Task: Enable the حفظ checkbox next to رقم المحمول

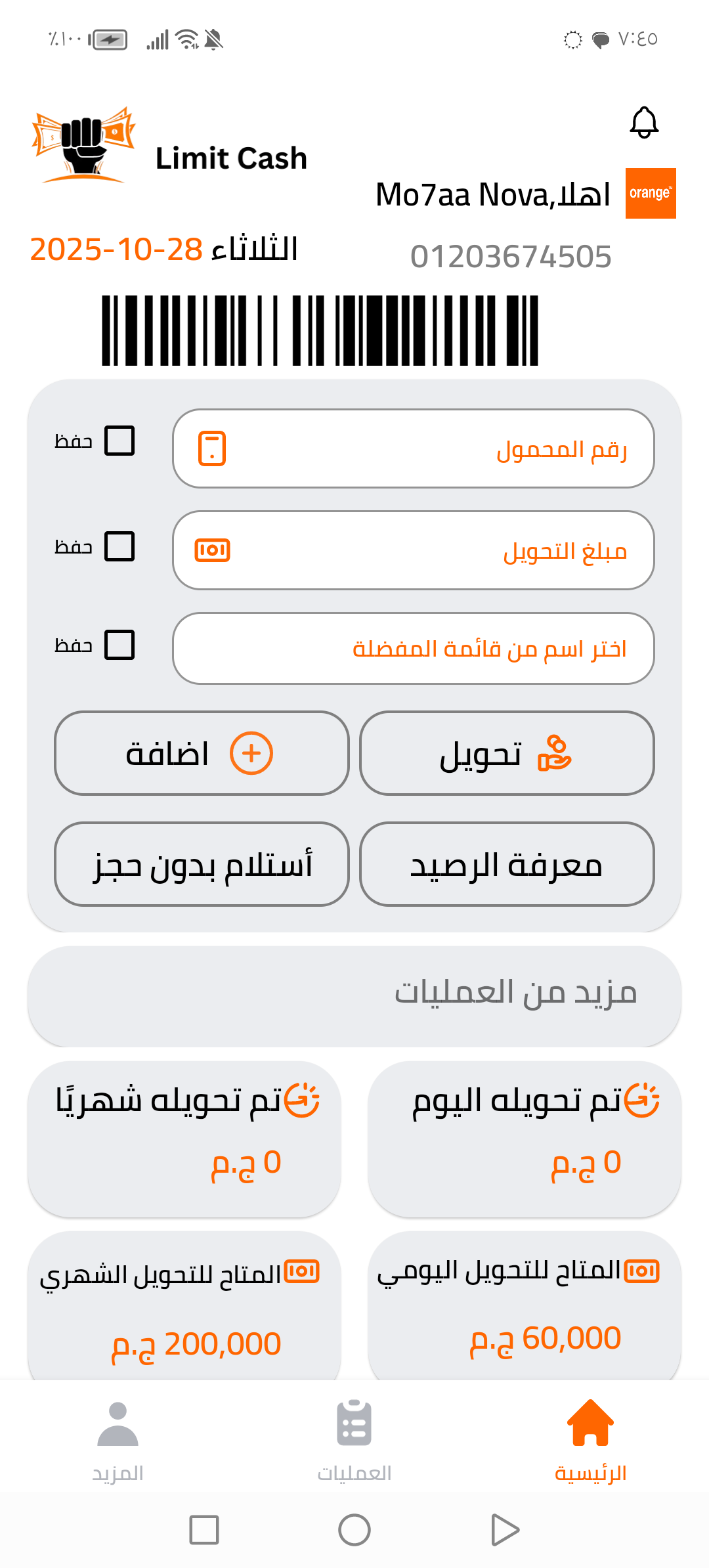Action: [120, 441]
